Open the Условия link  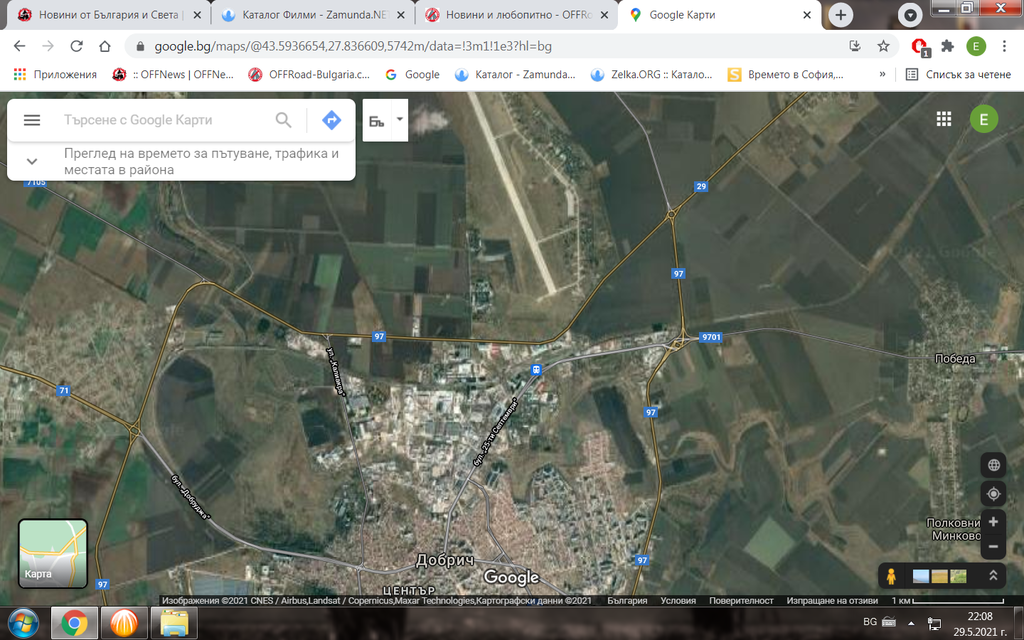[x=679, y=601]
